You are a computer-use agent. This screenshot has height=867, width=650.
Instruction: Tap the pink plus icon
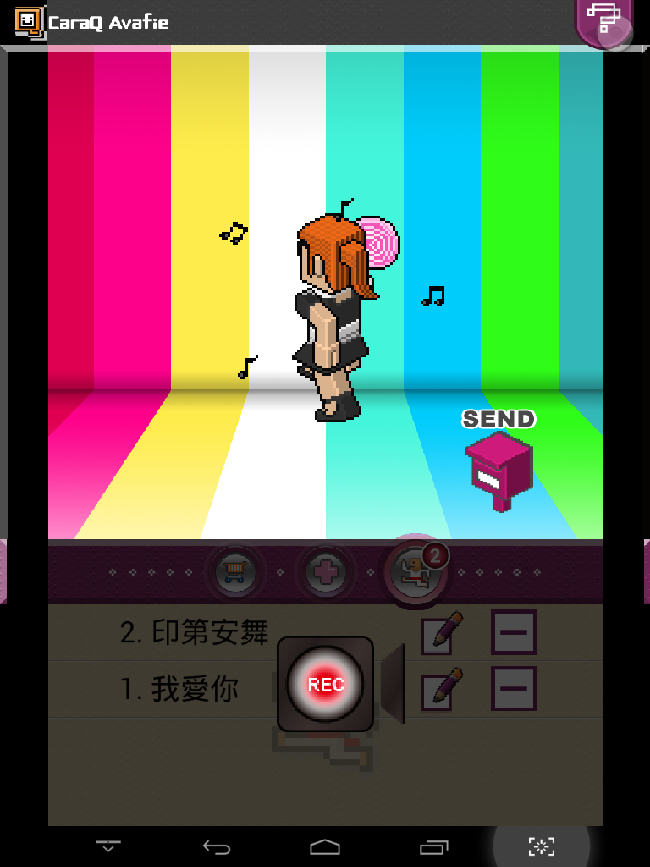(326, 573)
